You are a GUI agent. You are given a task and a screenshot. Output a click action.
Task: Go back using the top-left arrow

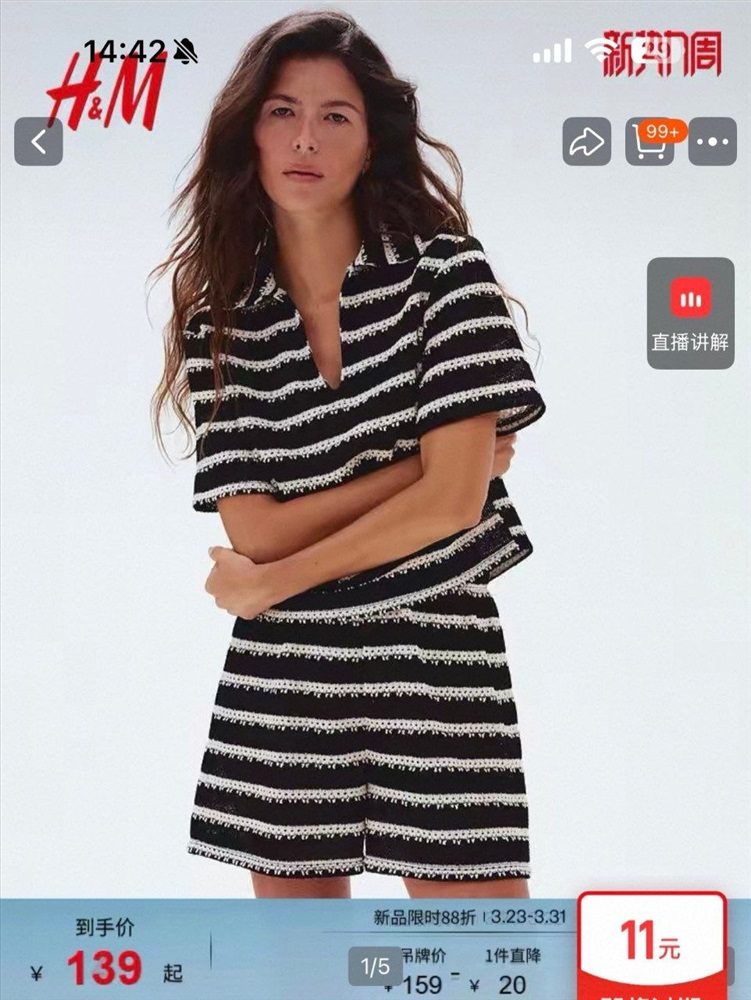(x=39, y=142)
